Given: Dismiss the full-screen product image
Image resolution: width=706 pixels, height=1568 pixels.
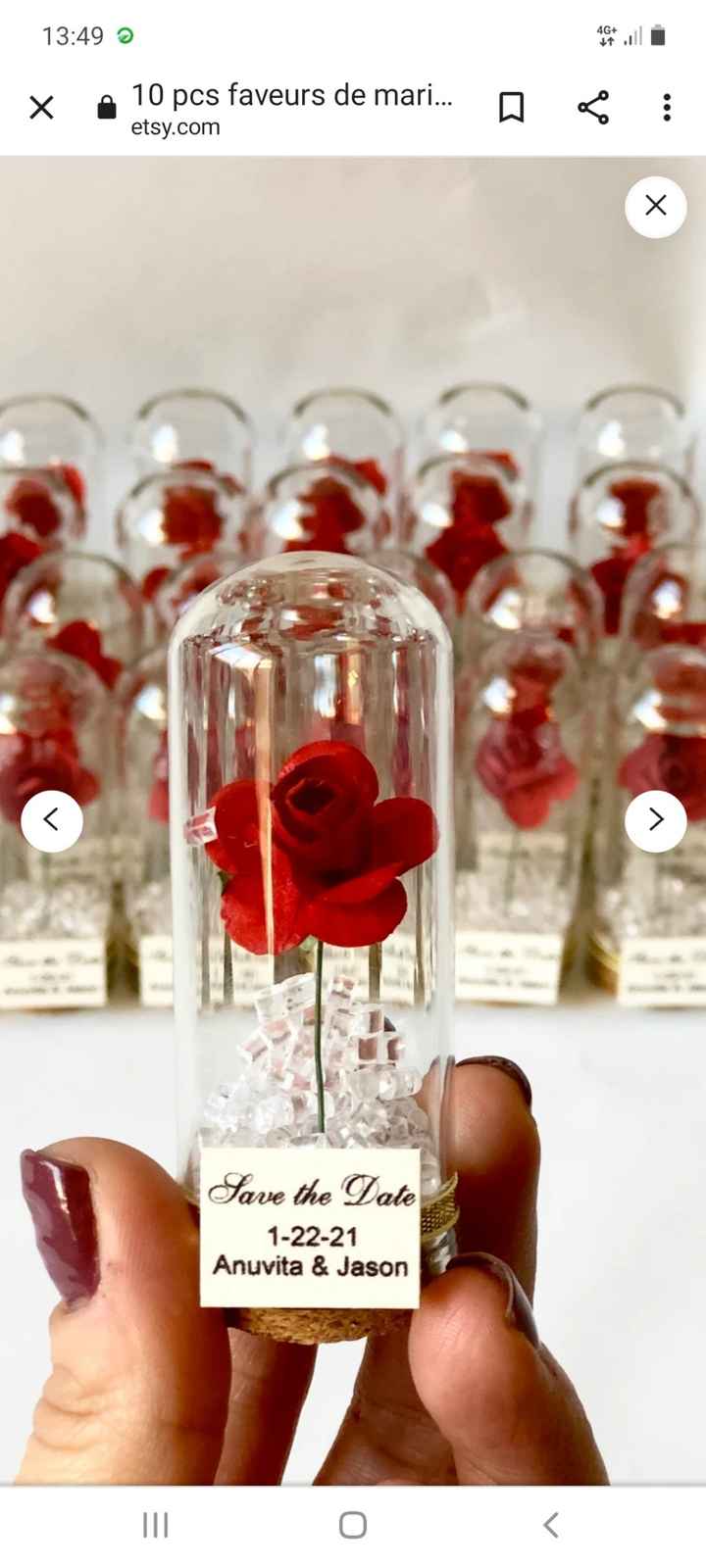Looking at the screenshot, I should tap(655, 206).
